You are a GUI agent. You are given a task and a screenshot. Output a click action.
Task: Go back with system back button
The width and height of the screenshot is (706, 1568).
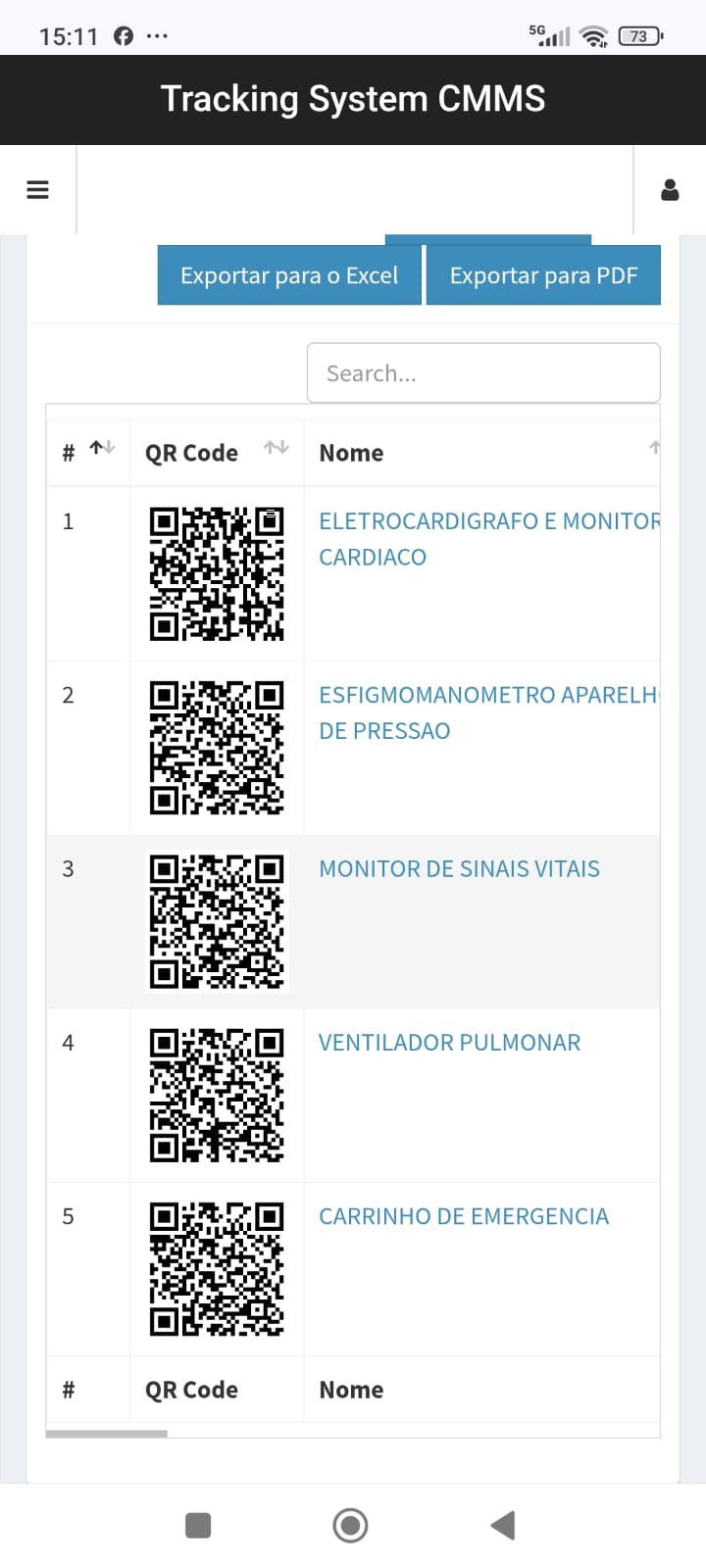click(x=502, y=1525)
